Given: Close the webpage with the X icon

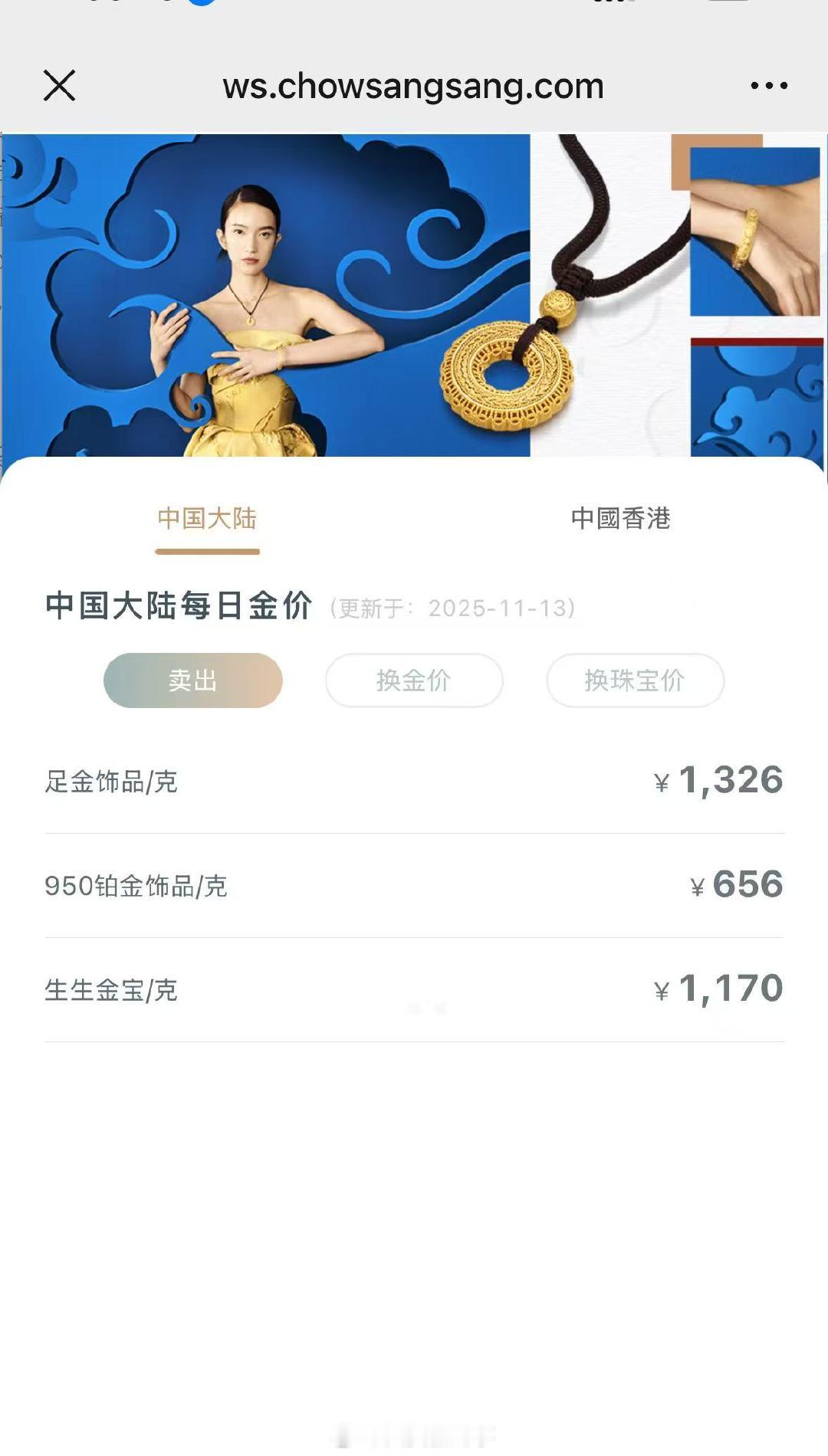Looking at the screenshot, I should tap(60, 86).
